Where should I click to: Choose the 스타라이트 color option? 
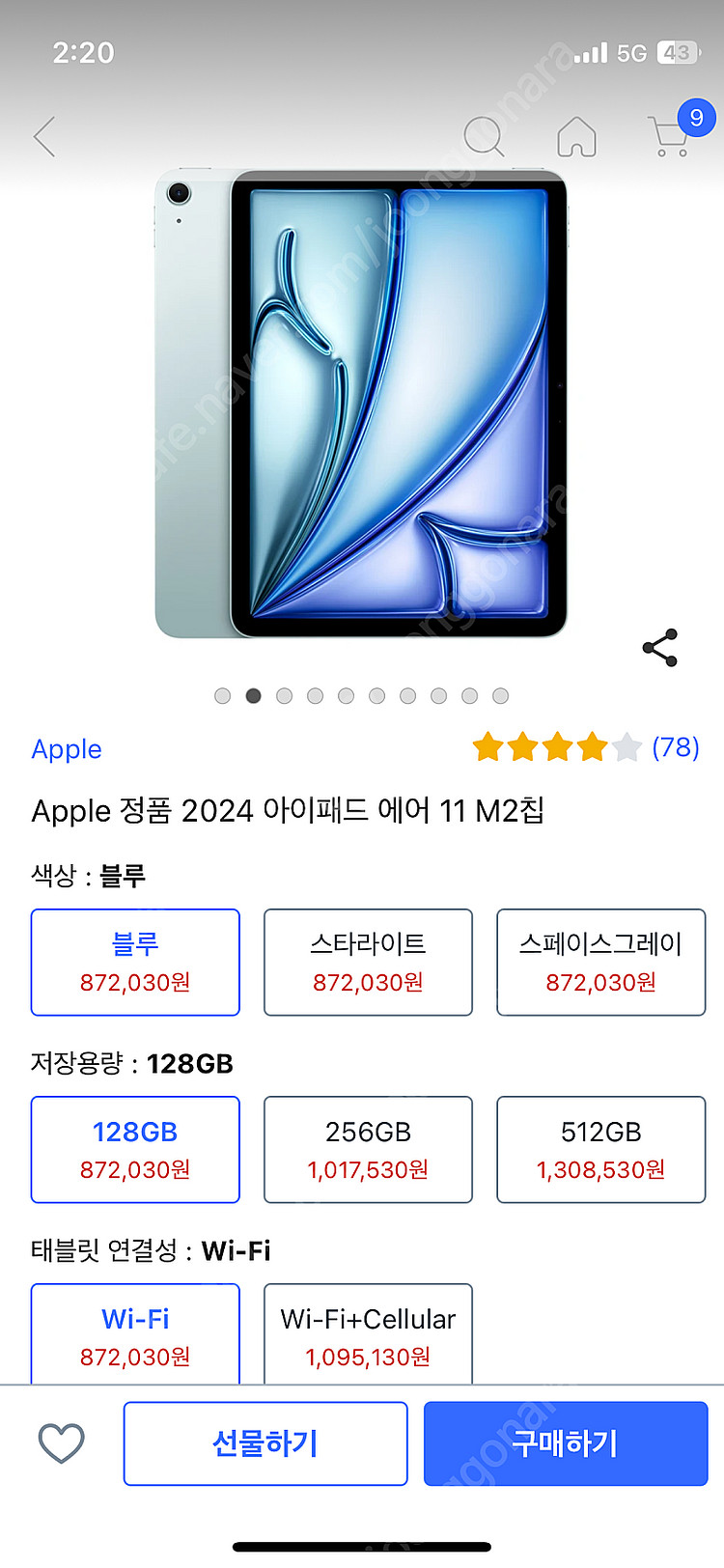[x=368, y=962]
